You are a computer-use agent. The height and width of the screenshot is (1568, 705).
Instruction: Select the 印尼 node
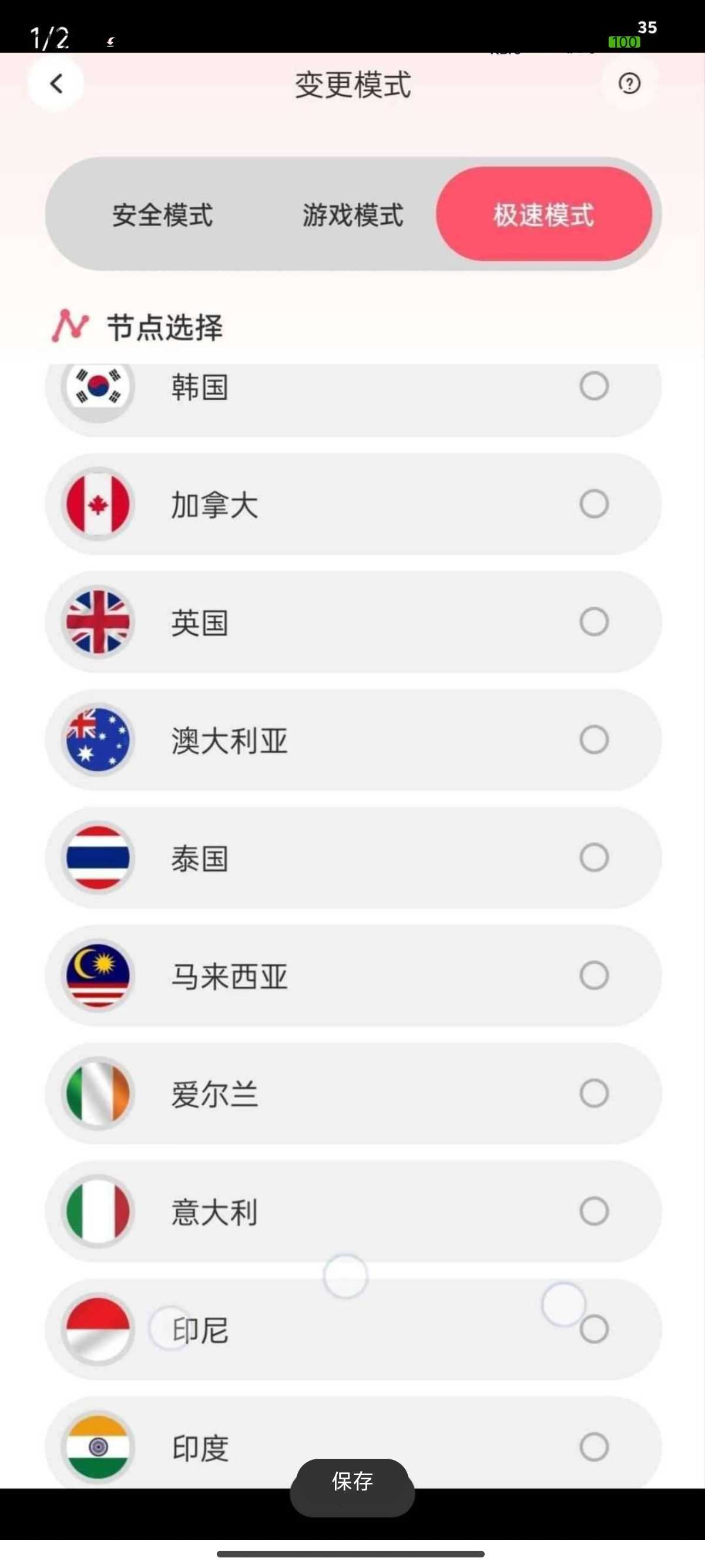click(x=353, y=1330)
